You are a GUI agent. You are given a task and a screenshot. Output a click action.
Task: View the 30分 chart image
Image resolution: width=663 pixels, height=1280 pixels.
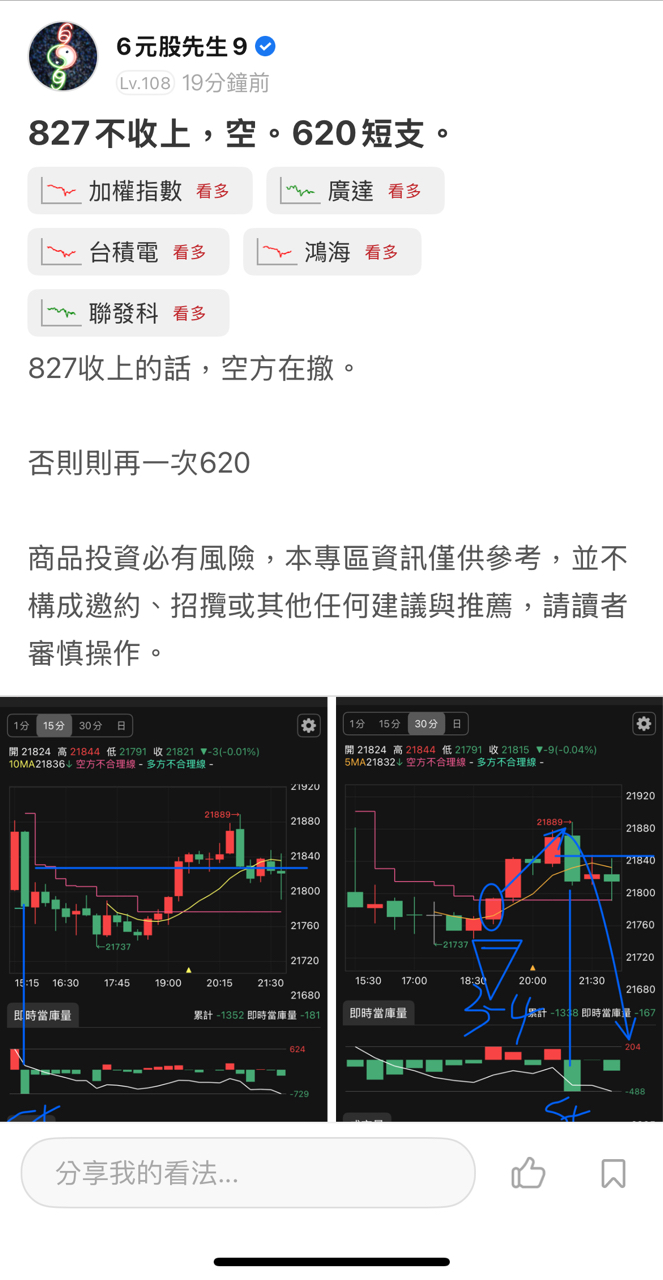499,909
